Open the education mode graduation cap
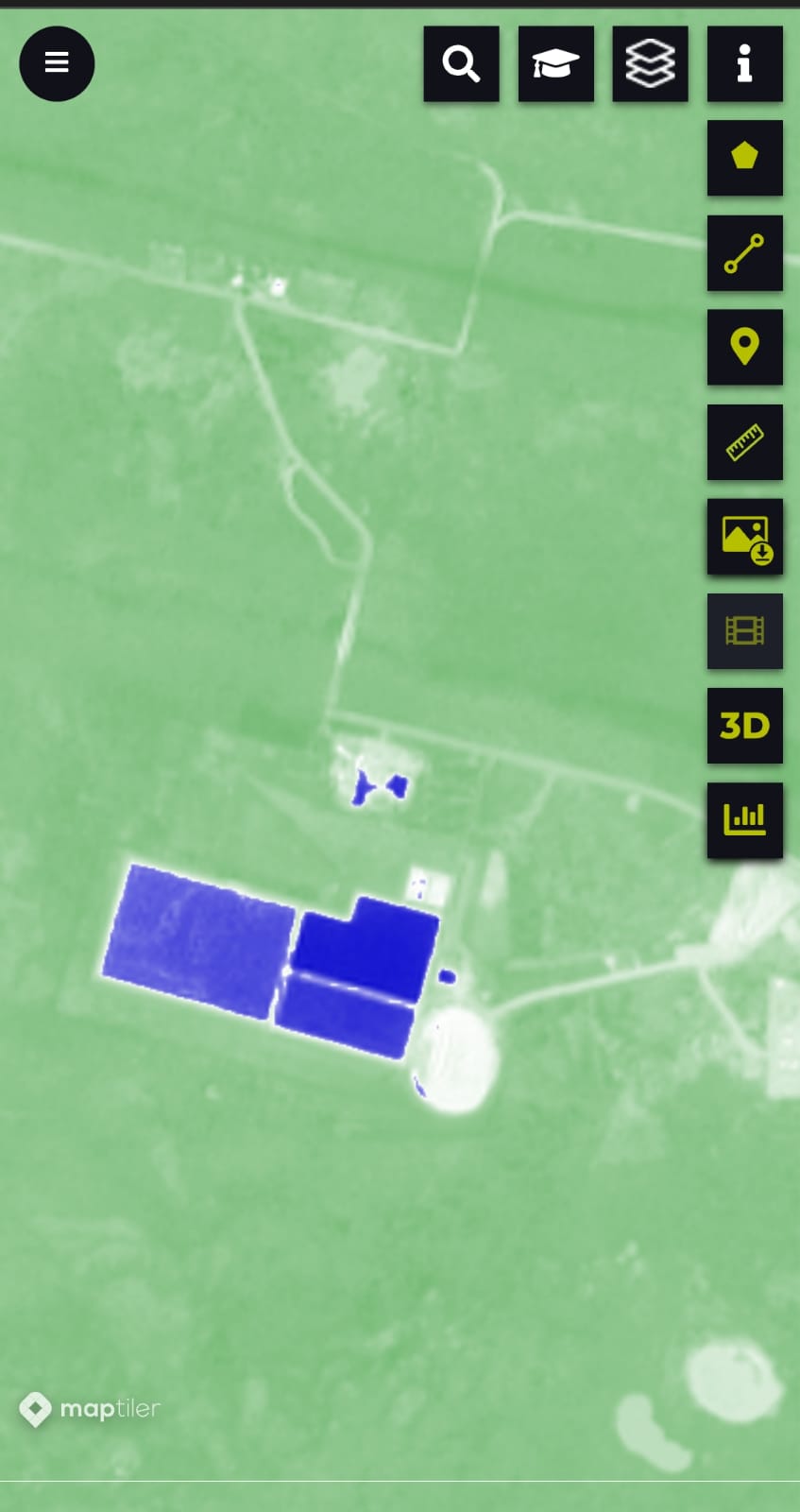Screen dimensions: 800x1512 click(555, 63)
